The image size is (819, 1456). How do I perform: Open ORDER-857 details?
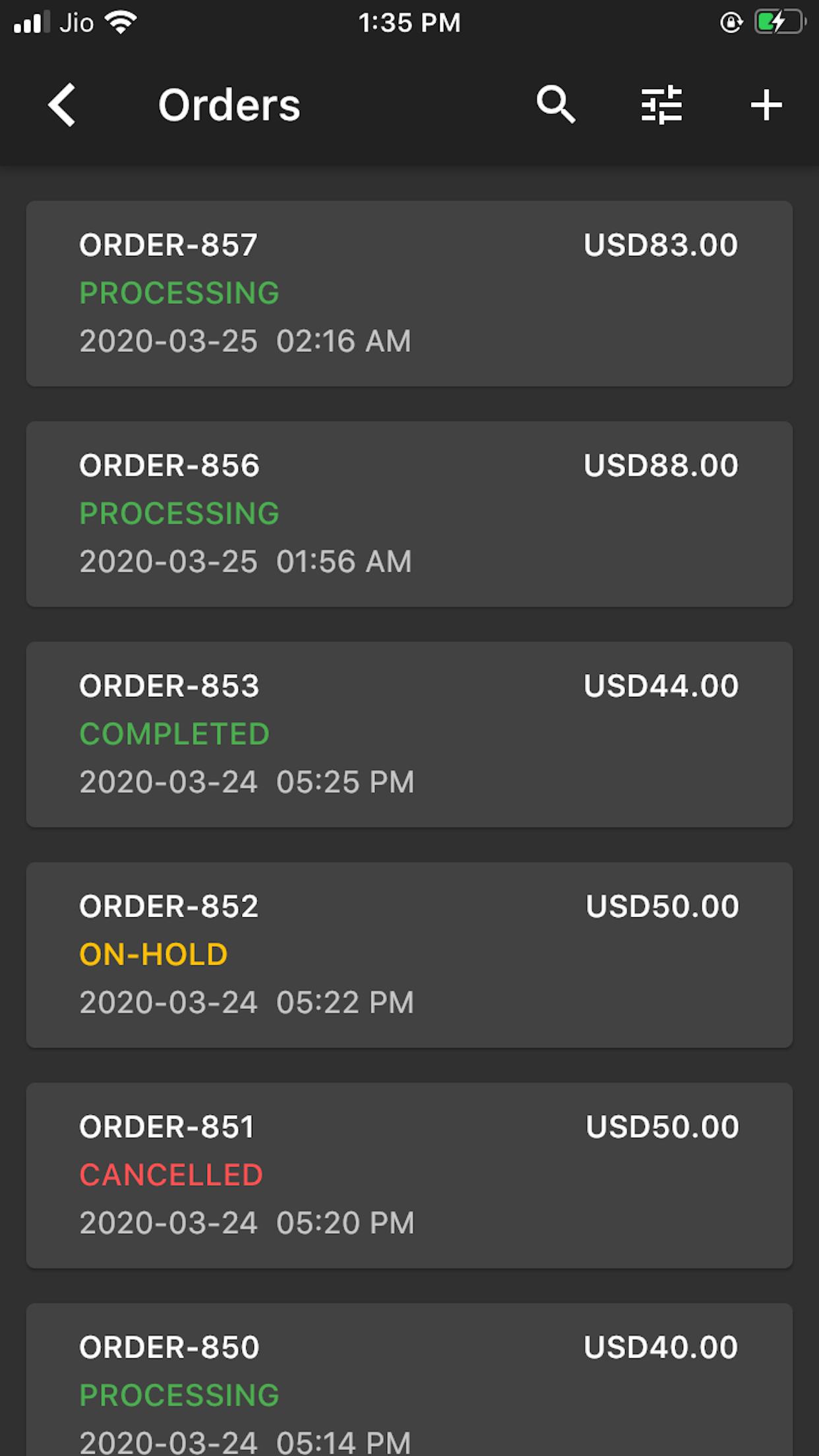[x=409, y=293]
